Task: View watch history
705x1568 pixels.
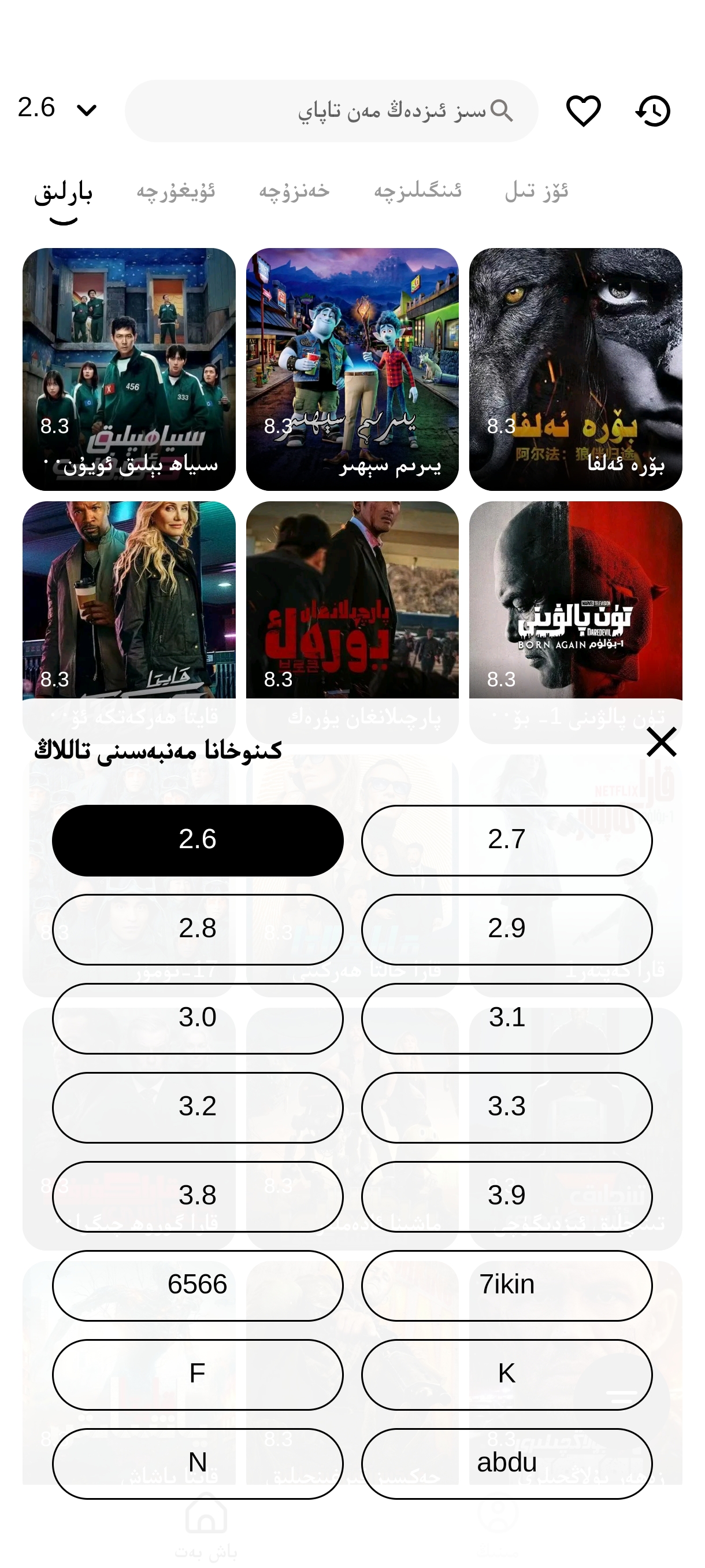Action: coord(652,111)
